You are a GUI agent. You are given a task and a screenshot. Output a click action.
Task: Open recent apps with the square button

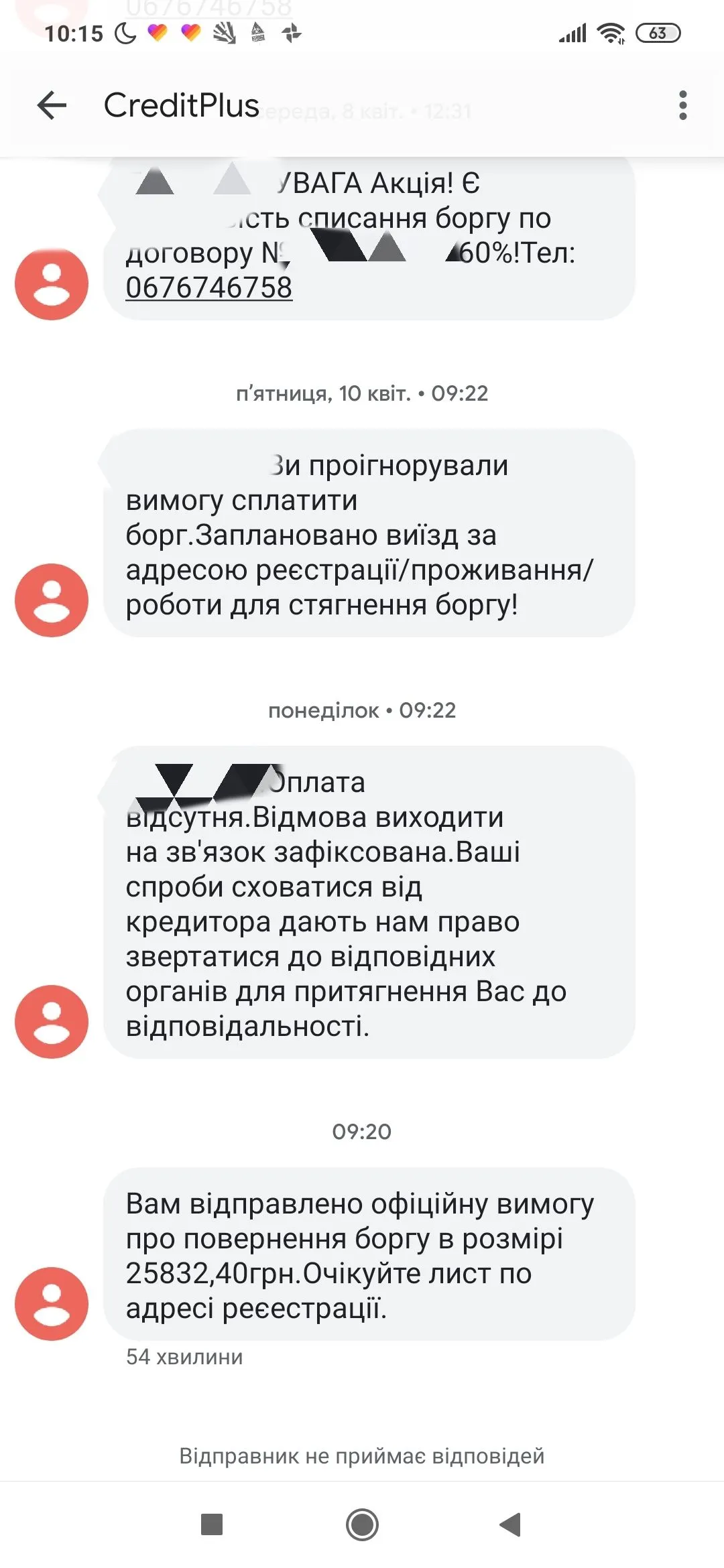tap(212, 1524)
